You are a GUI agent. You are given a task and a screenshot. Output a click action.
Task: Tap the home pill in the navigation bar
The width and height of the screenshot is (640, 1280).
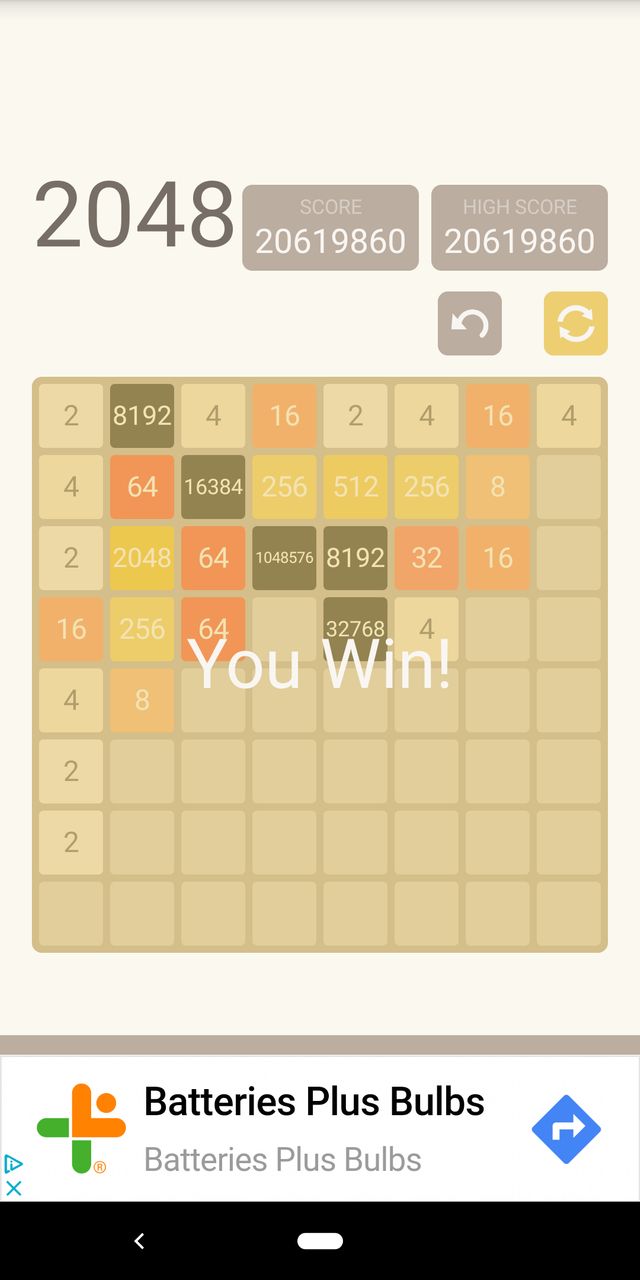pos(320,1241)
